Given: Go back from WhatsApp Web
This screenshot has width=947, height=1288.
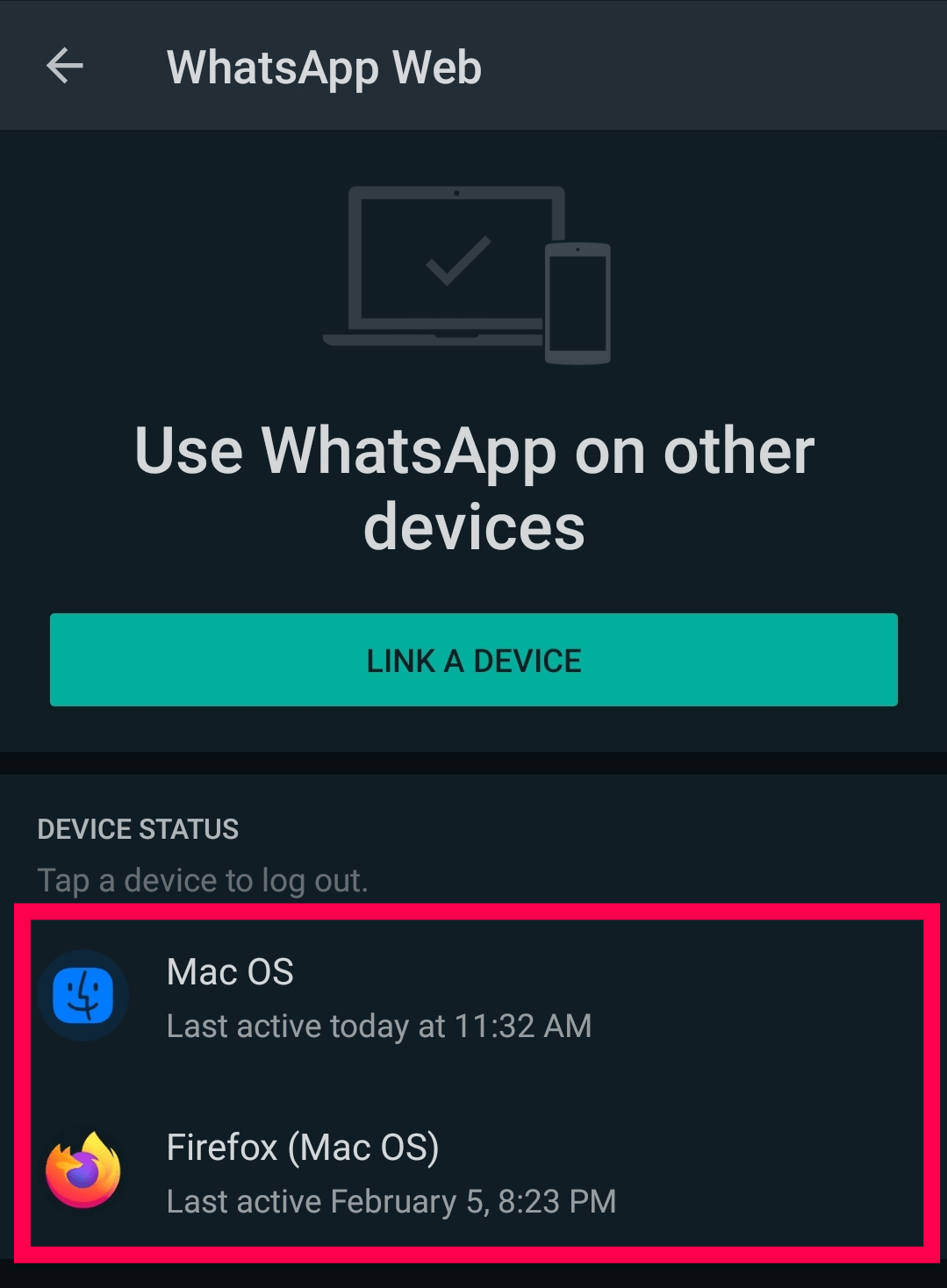Looking at the screenshot, I should point(65,67).
